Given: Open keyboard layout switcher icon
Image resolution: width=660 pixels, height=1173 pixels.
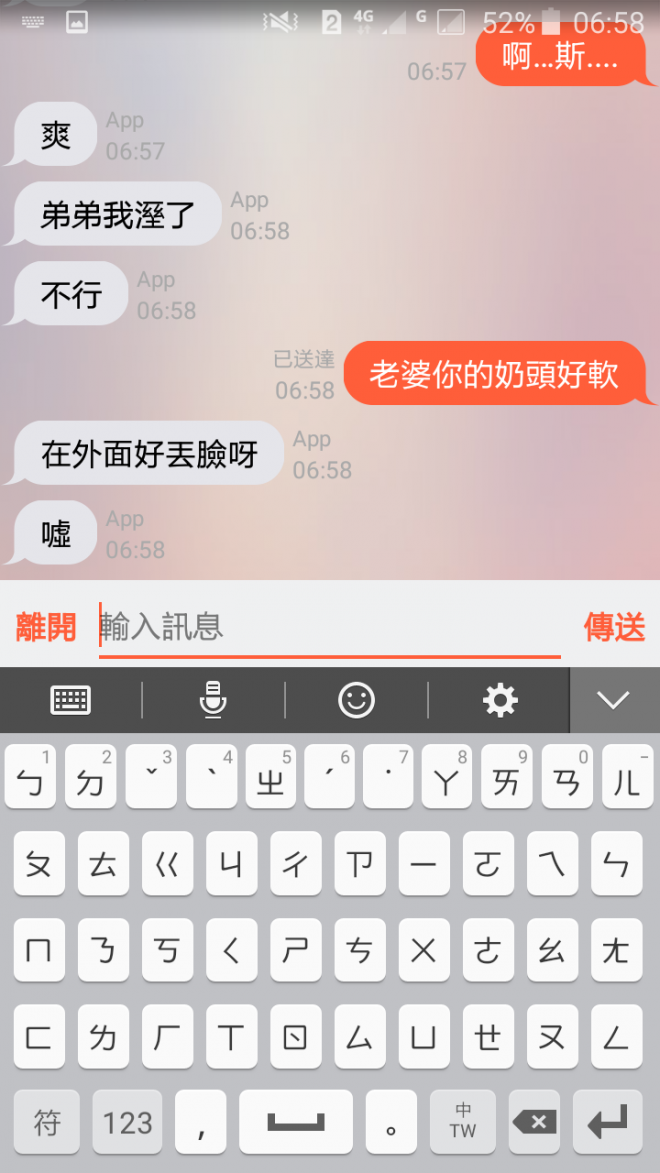Looking at the screenshot, I should click(71, 700).
